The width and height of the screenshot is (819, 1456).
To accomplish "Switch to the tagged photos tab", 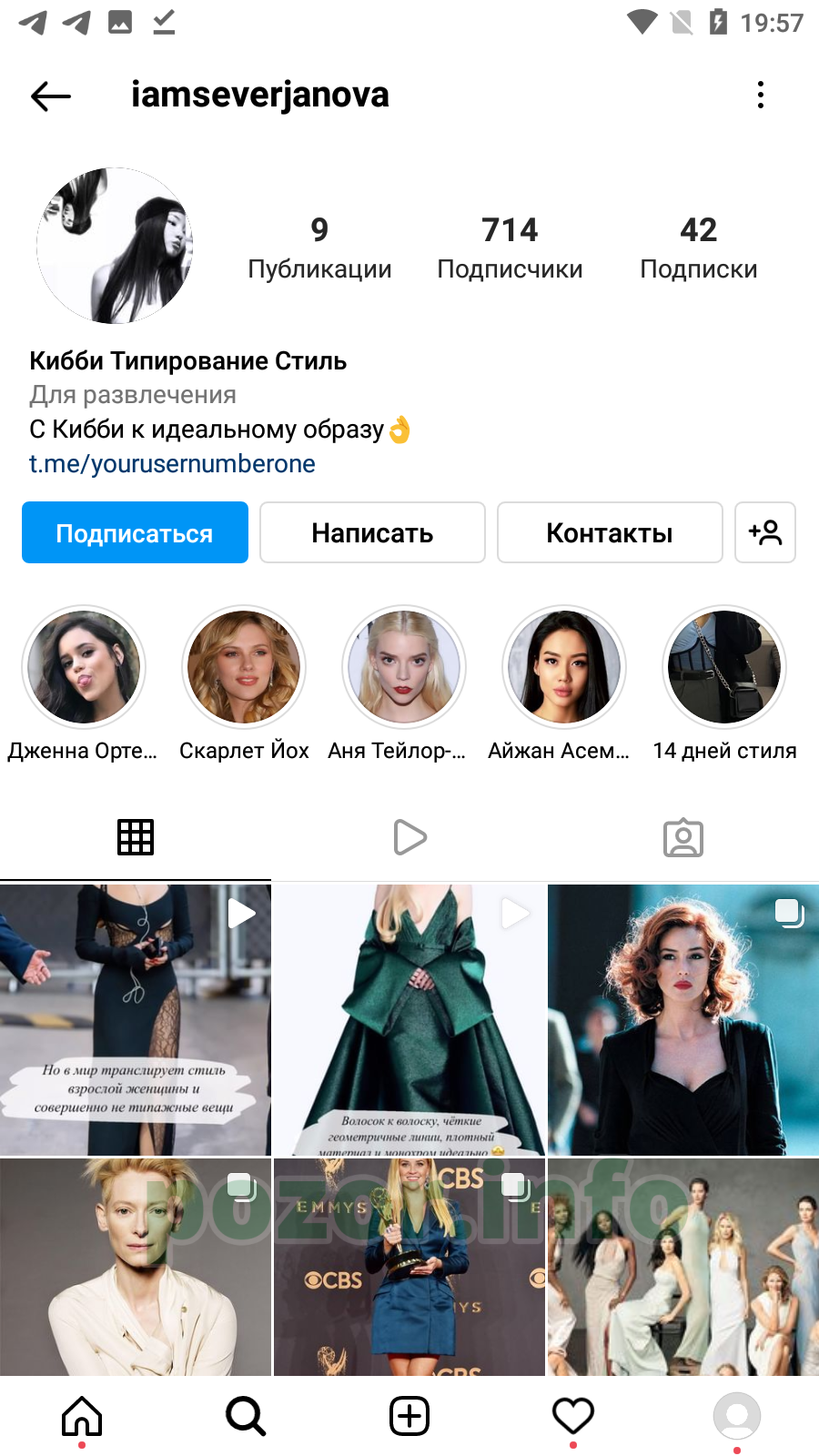I will 683,837.
